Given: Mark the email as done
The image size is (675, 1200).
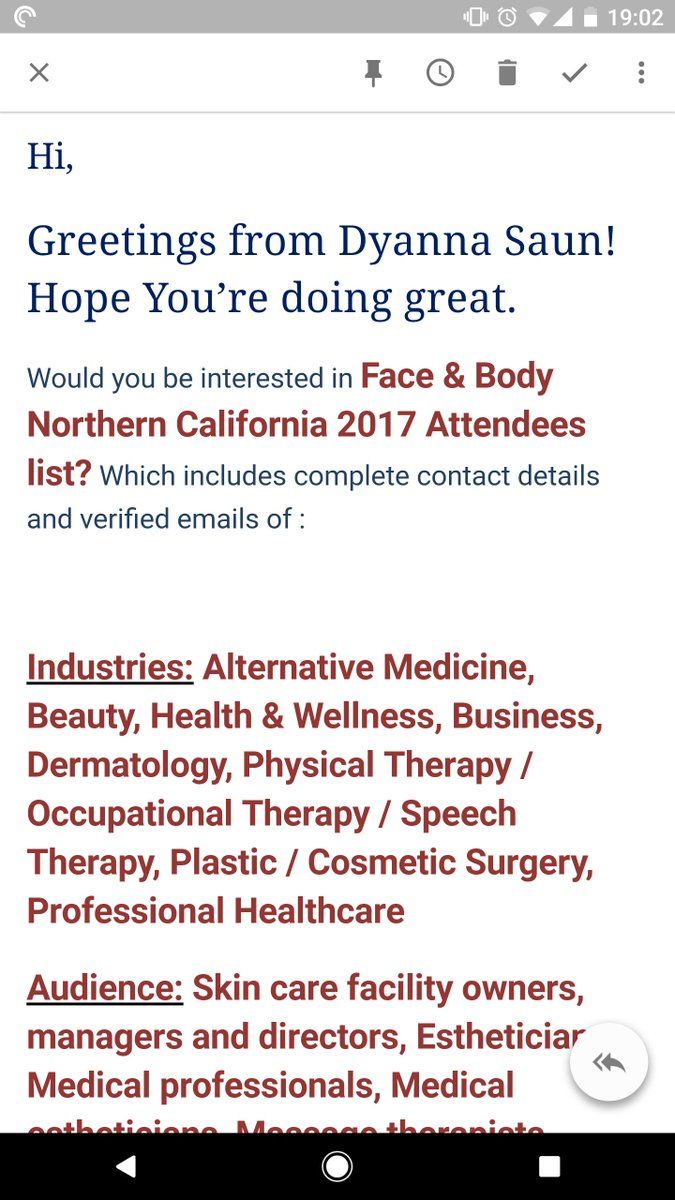Looking at the screenshot, I should pyautogui.click(x=574, y=72).
